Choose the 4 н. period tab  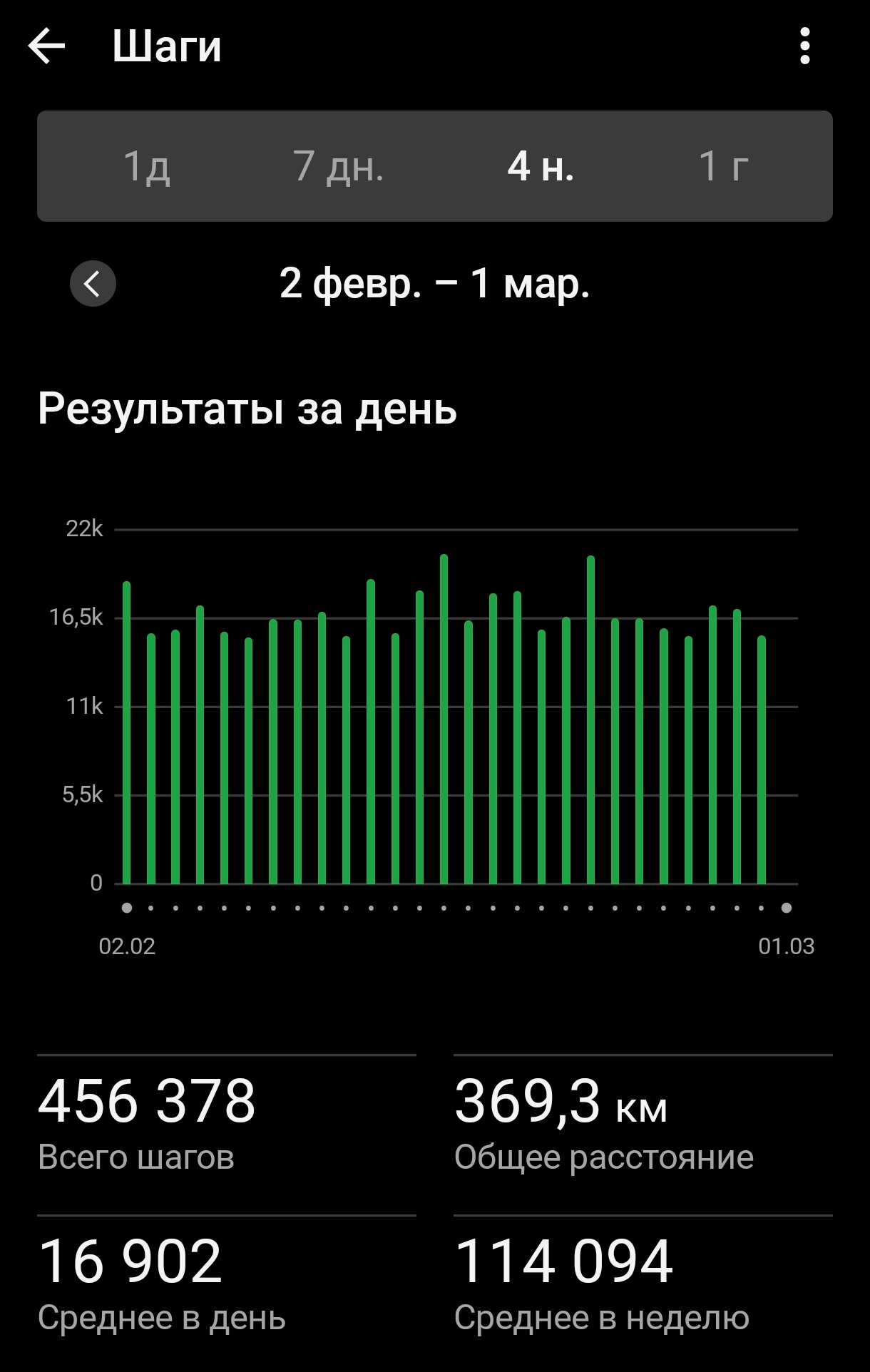click(x=541, y=166)
